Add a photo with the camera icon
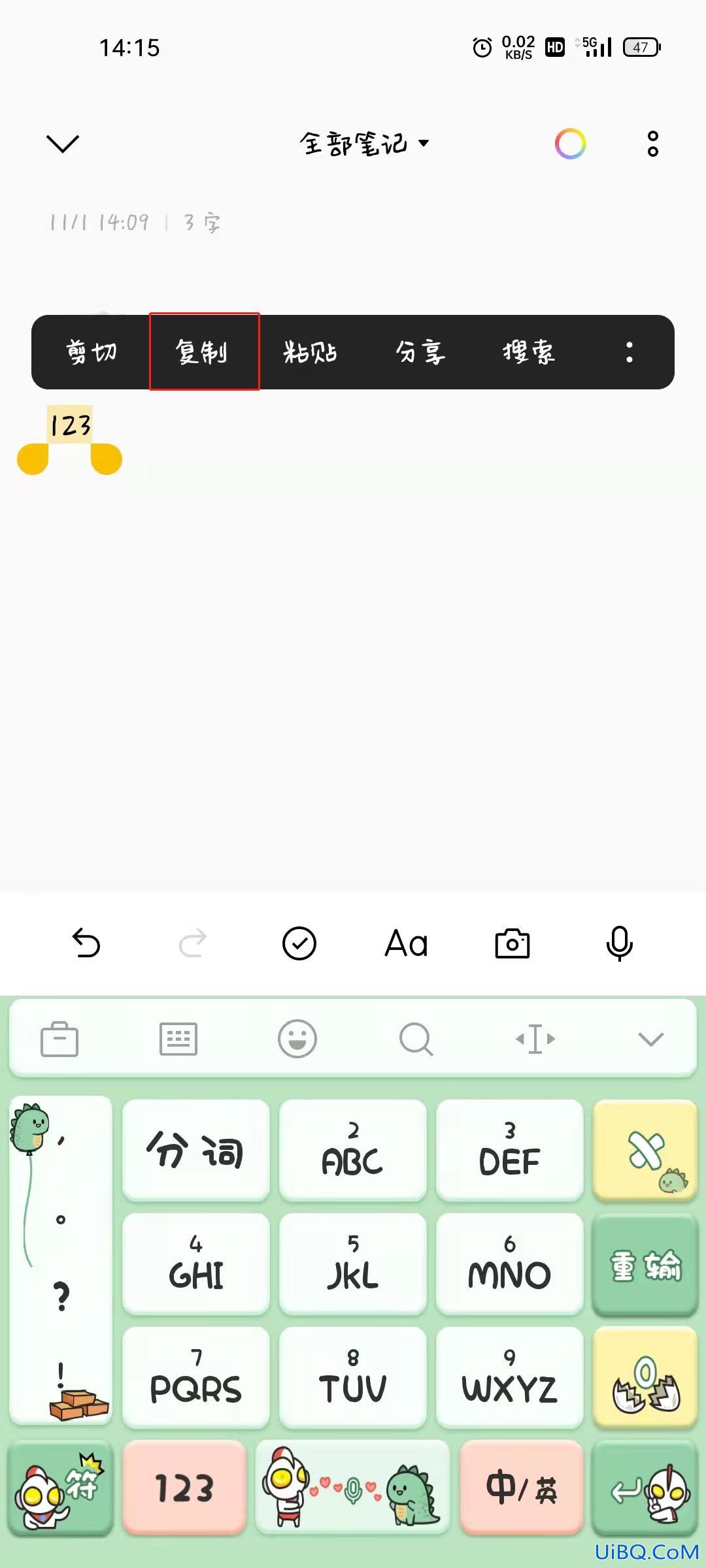 (513, 943)
